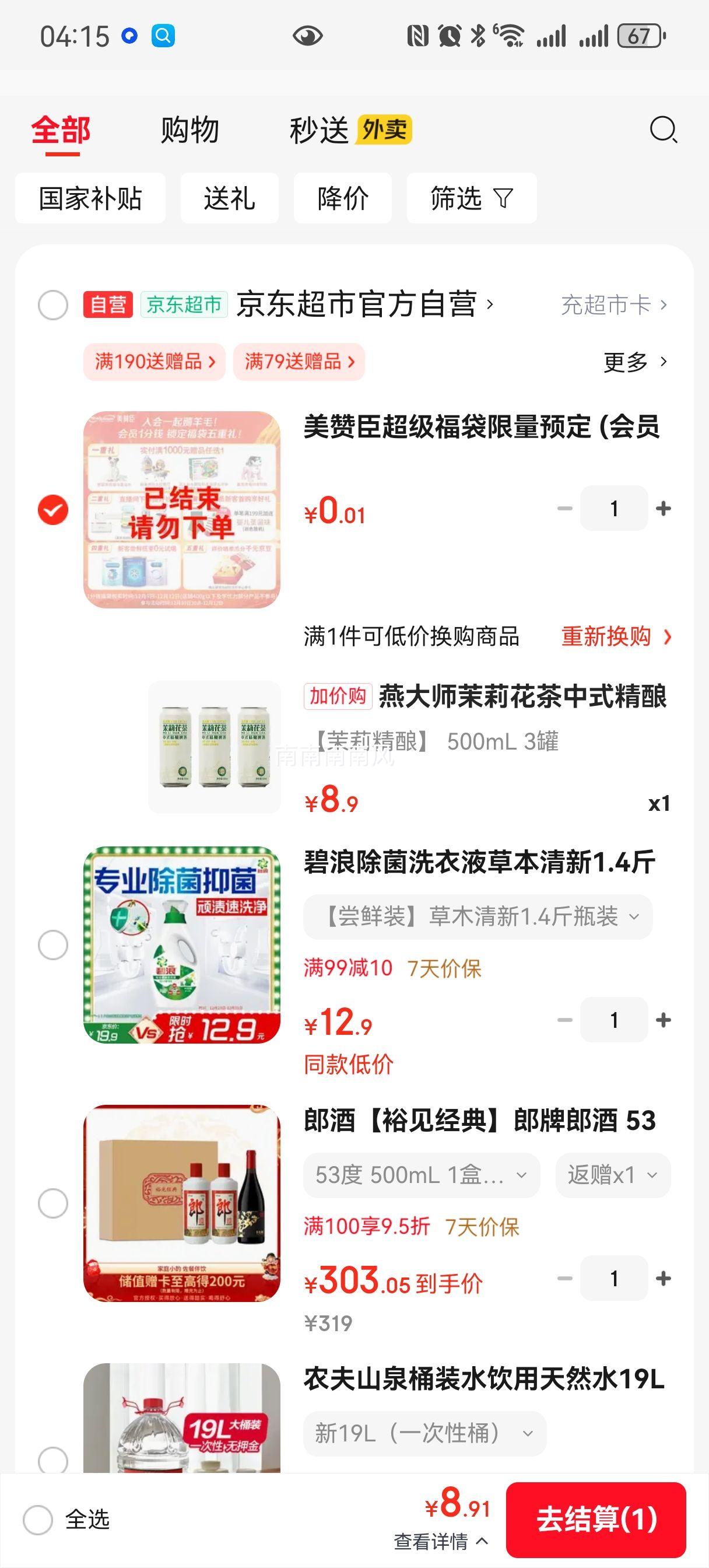Decrease 郎酒 quantity with the minus icon
This screenshot has width=709, height=1568.
tap(566, 1278)
